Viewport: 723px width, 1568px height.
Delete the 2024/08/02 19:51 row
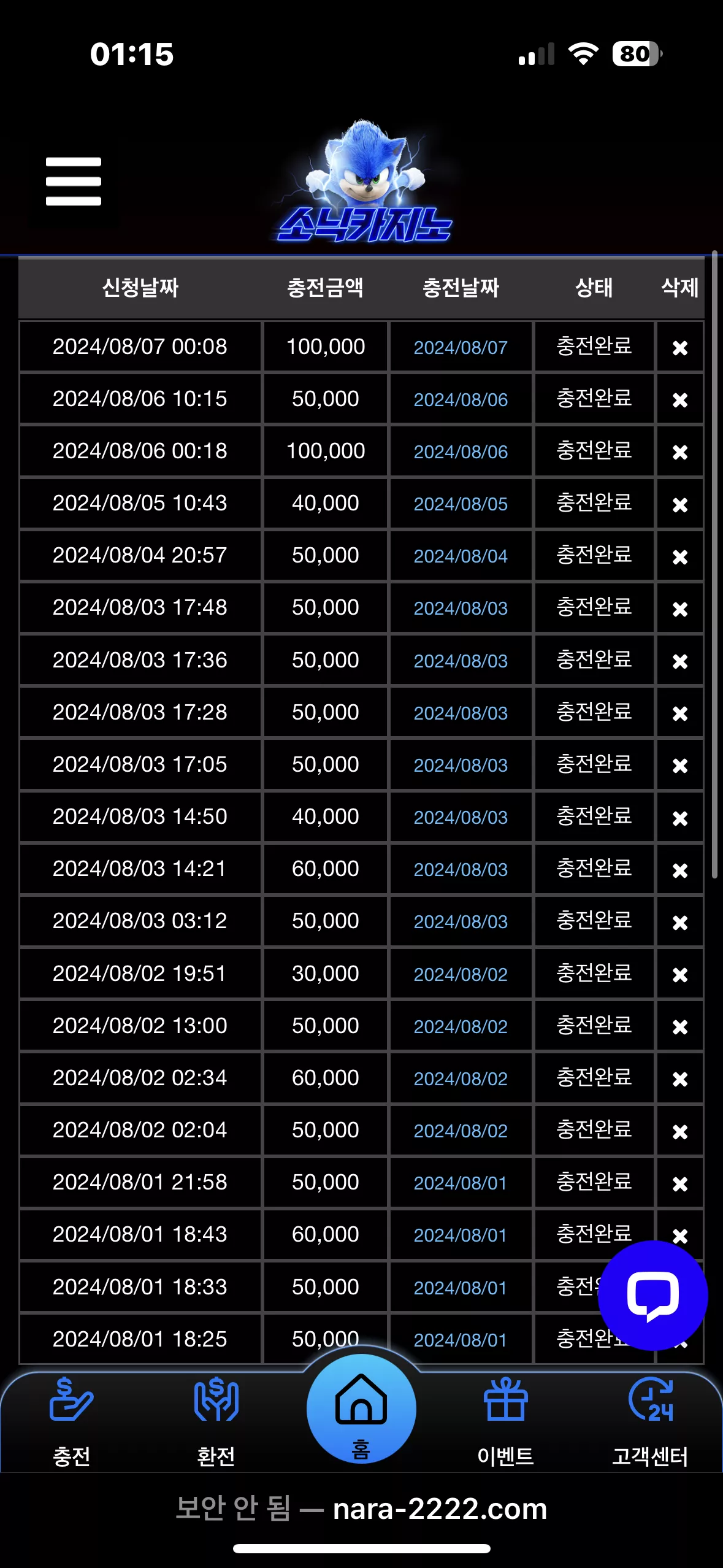tap(680, 975)
